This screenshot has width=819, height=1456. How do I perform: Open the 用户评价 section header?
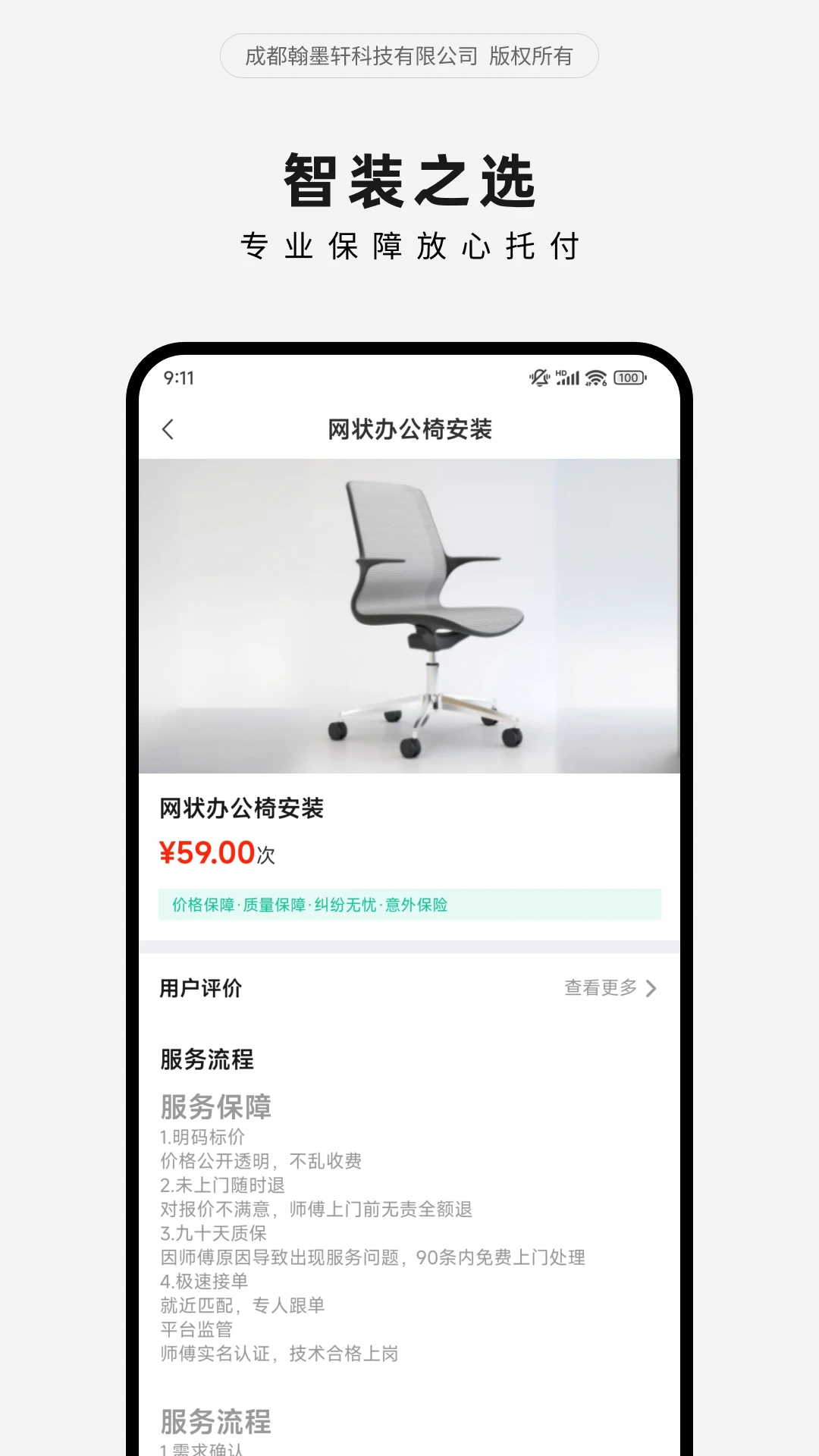(199, 988)
